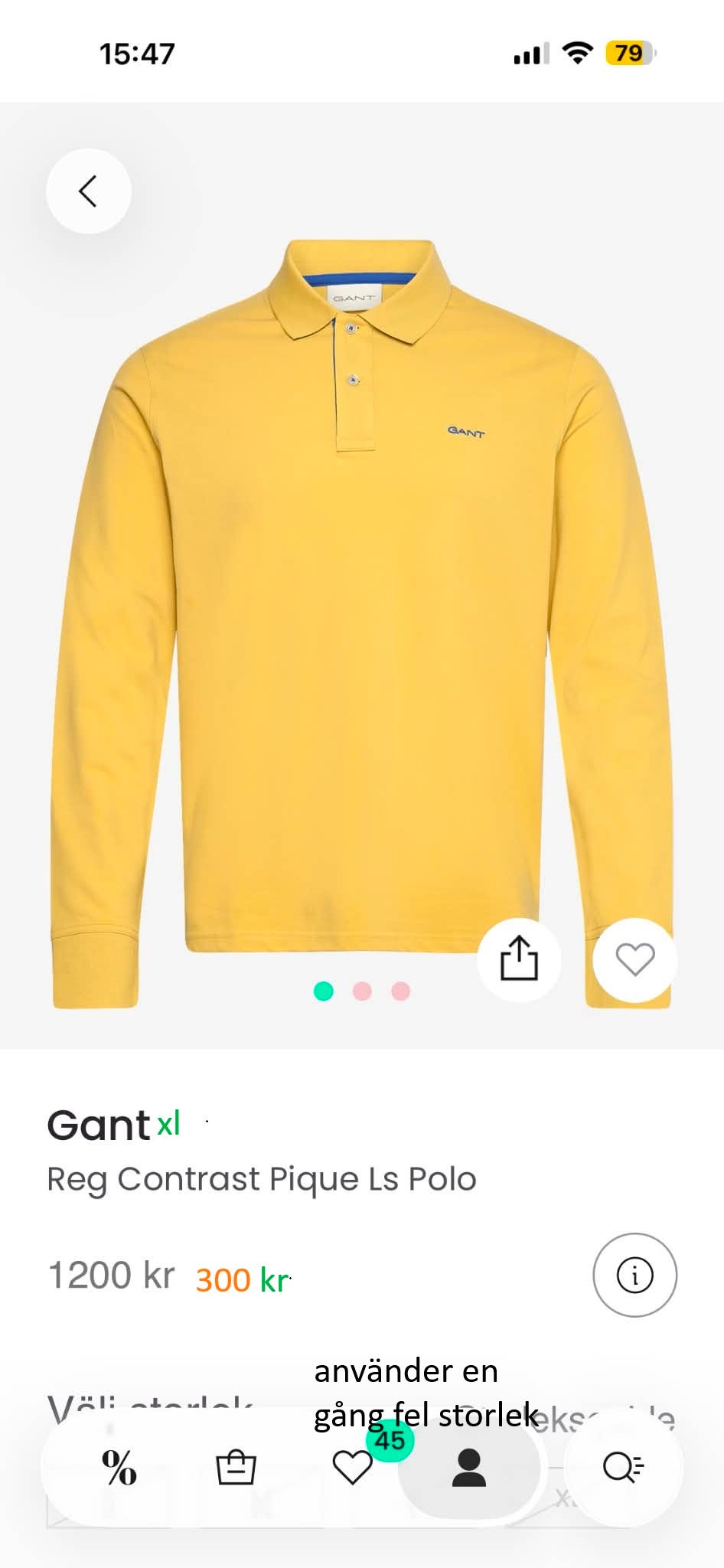The image size is (724, 1568).
Task: Open the product info icon
Action: click(x=635, y=1276)
